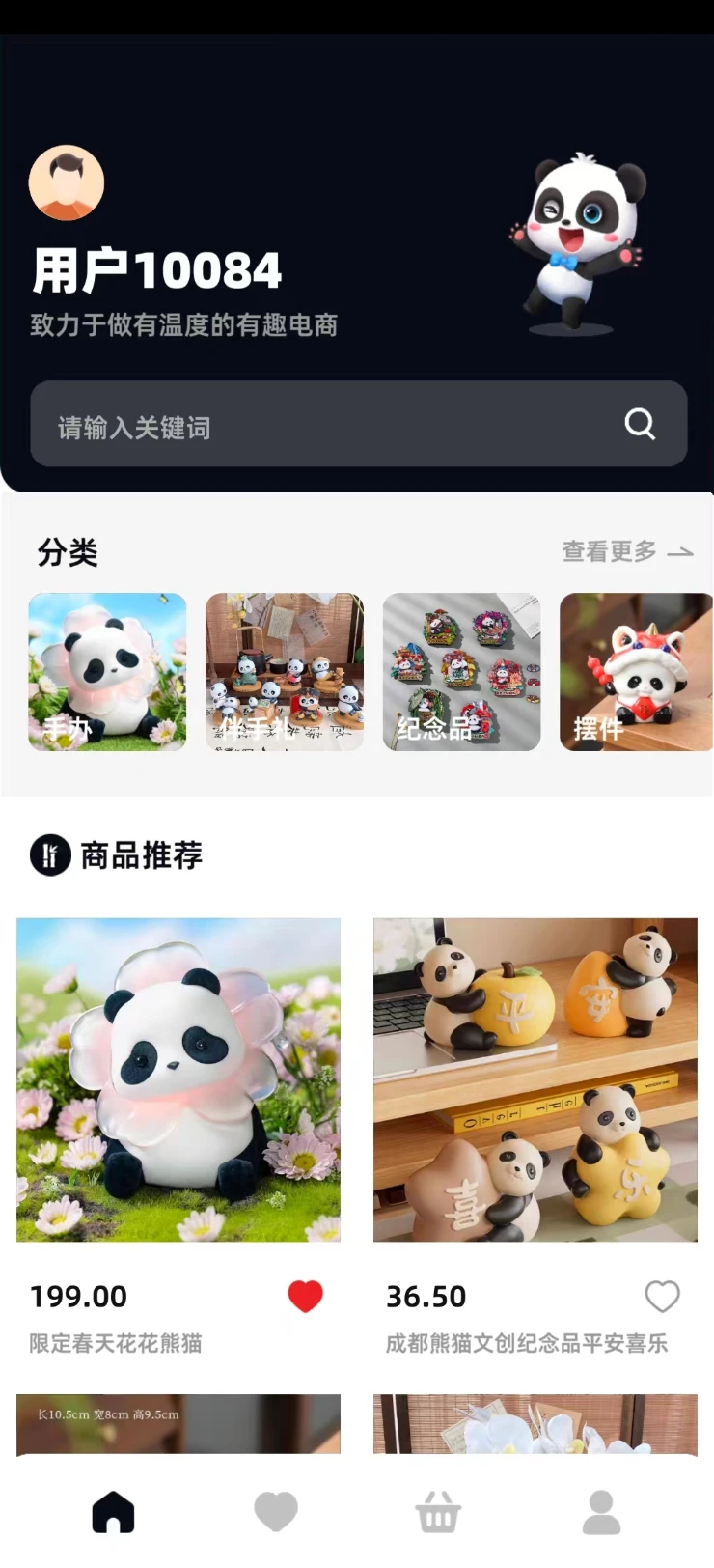Open the user avatar profile picture
Viewport: 714px width, 1568px height.
click(67, 182)
